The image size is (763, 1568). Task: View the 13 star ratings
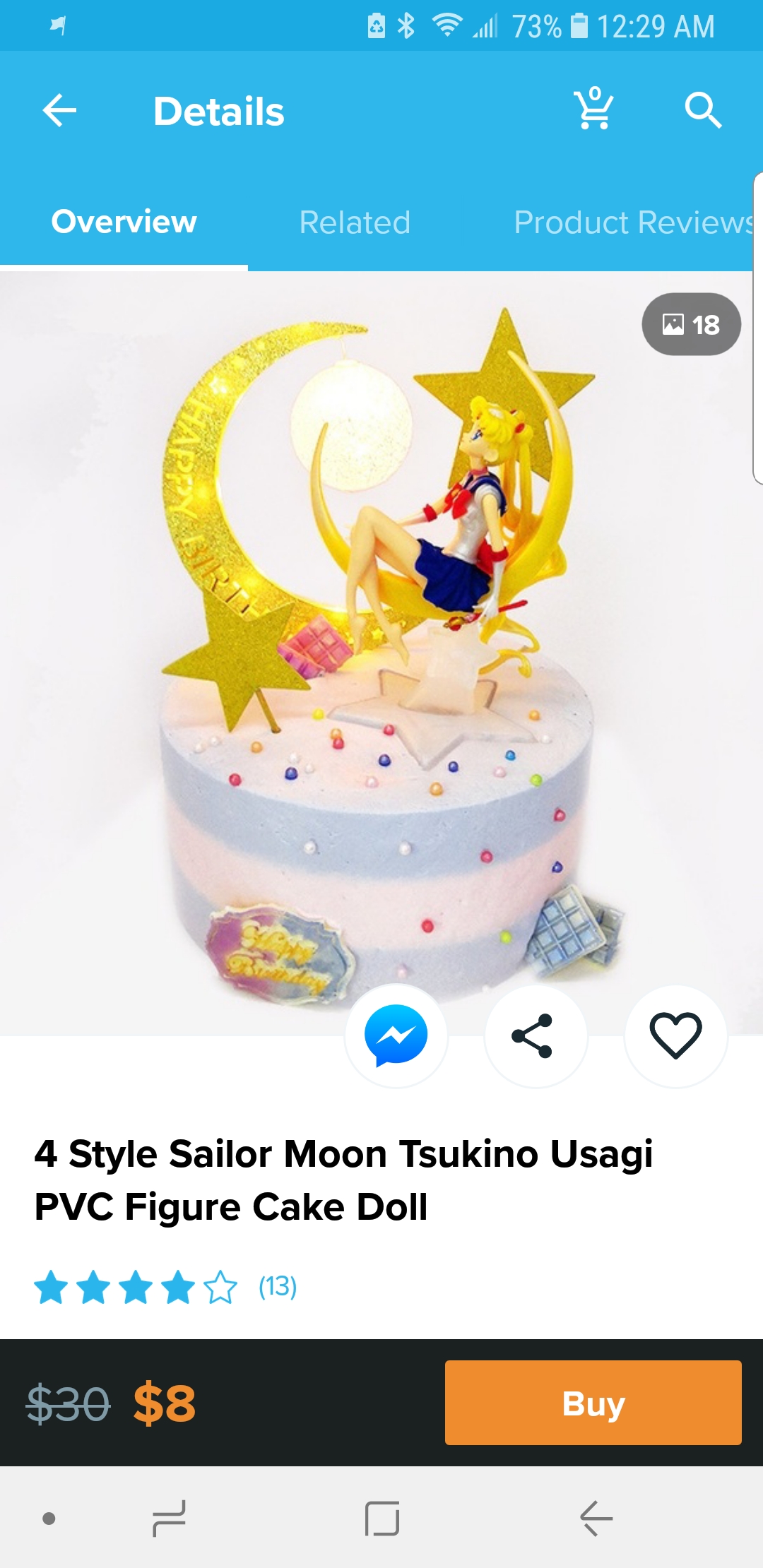coord(165,1286)
